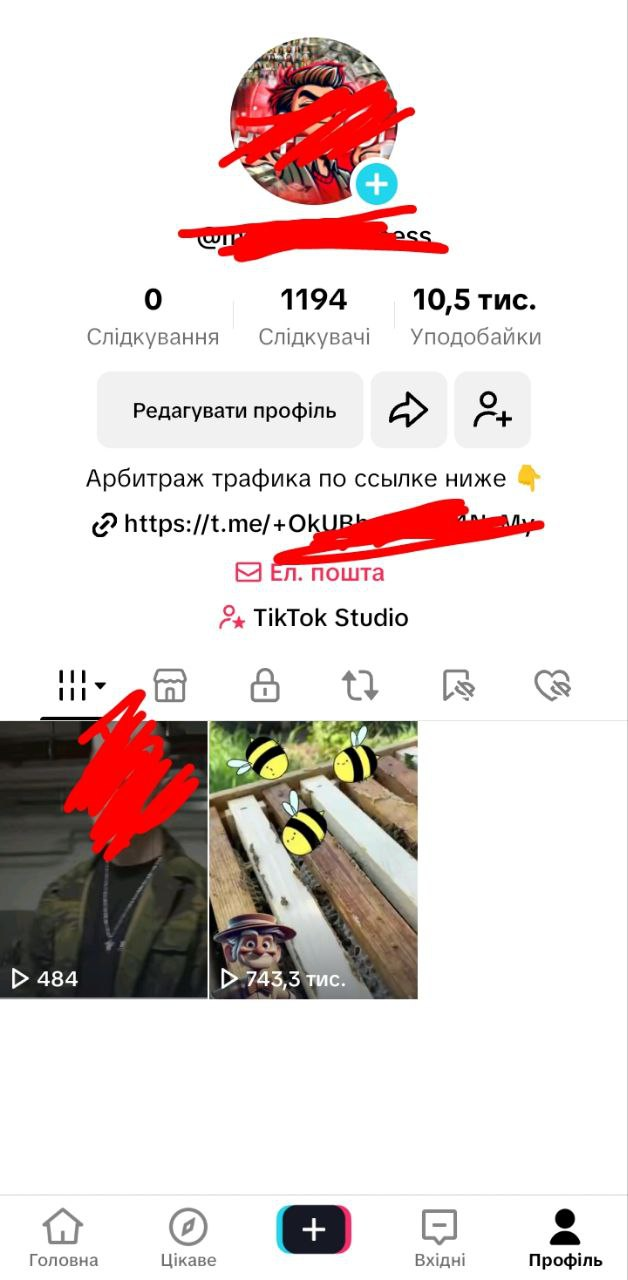Screen dimensions: 628x1280
Task: Show the saved bookmarks tab
Action: click(457, 686)
